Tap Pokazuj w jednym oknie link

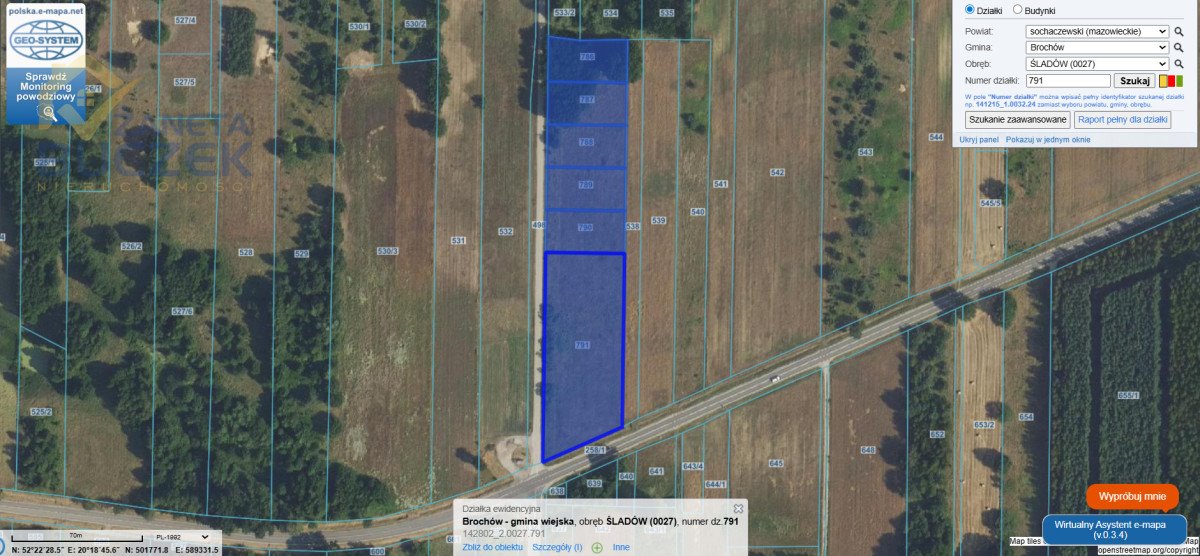coord(1048,140)
